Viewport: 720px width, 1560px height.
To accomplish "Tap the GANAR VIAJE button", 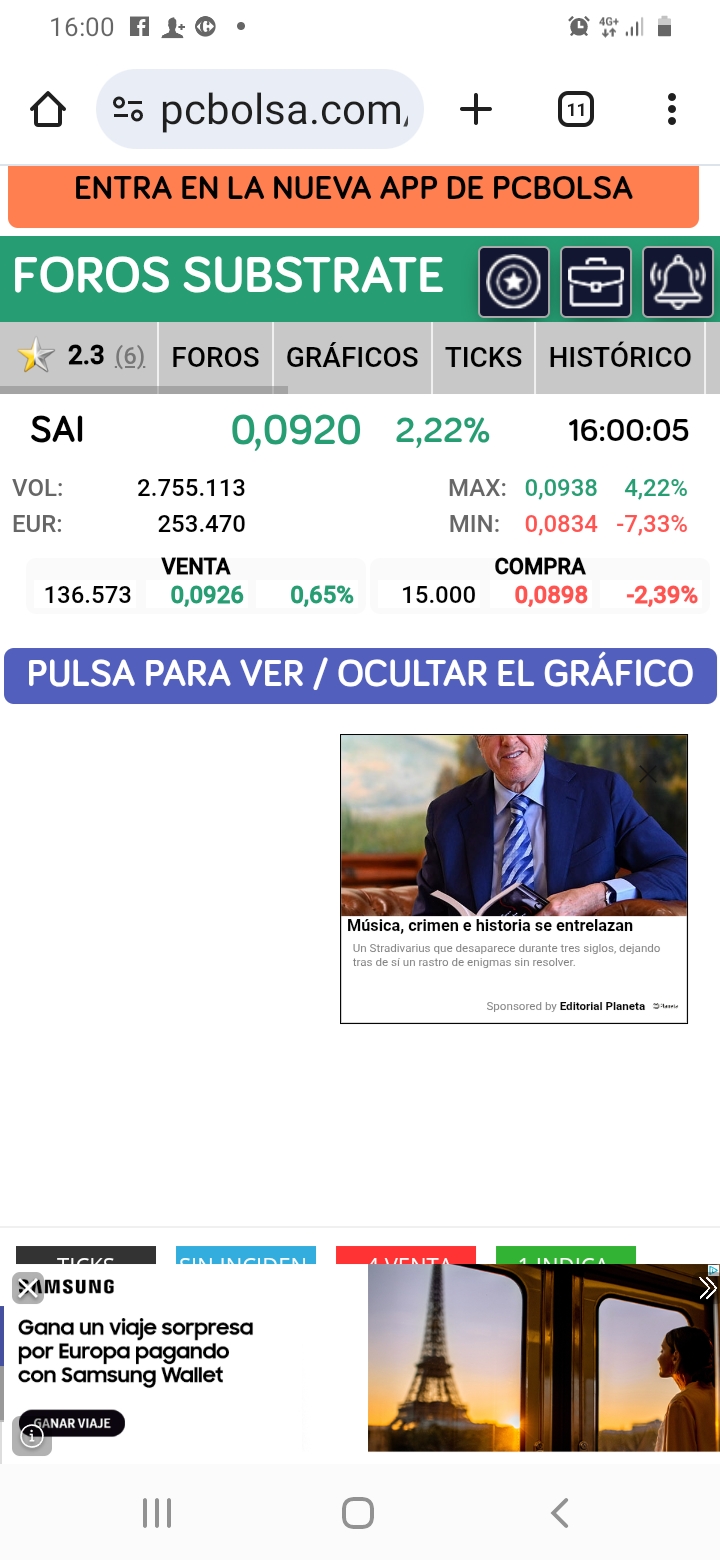I will (70, 1423).
